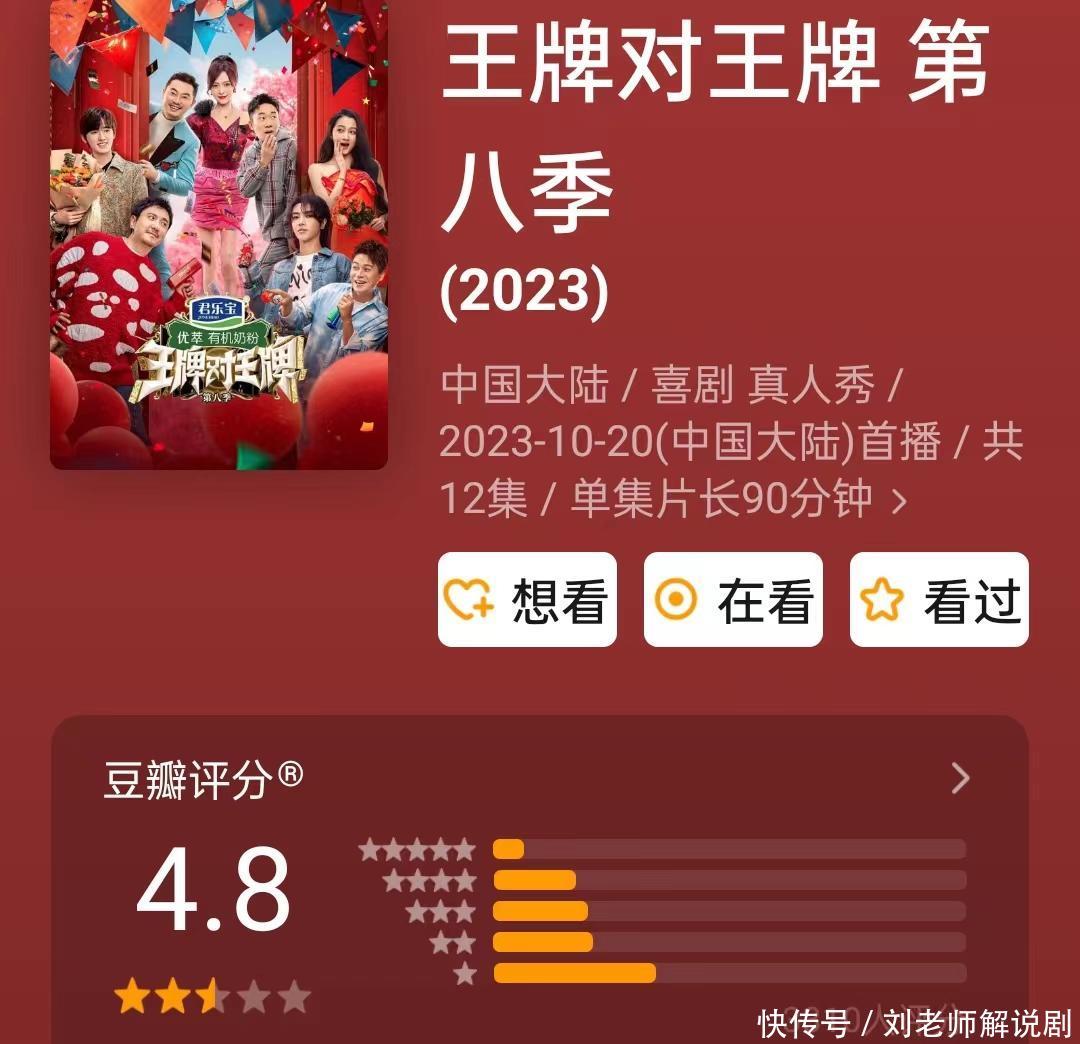Image resolution: width=1080 pixels, height=1044 pixels.
Task: Mark the show as 想看
Action: tap(527, 600)
